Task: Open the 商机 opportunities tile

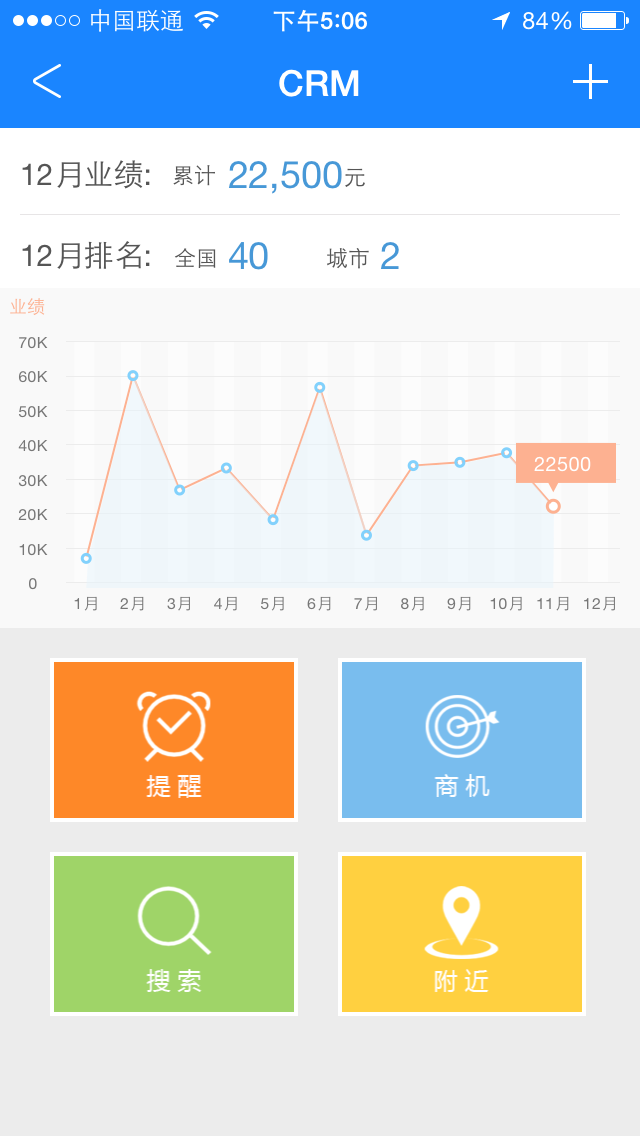Action: [462, 740]
